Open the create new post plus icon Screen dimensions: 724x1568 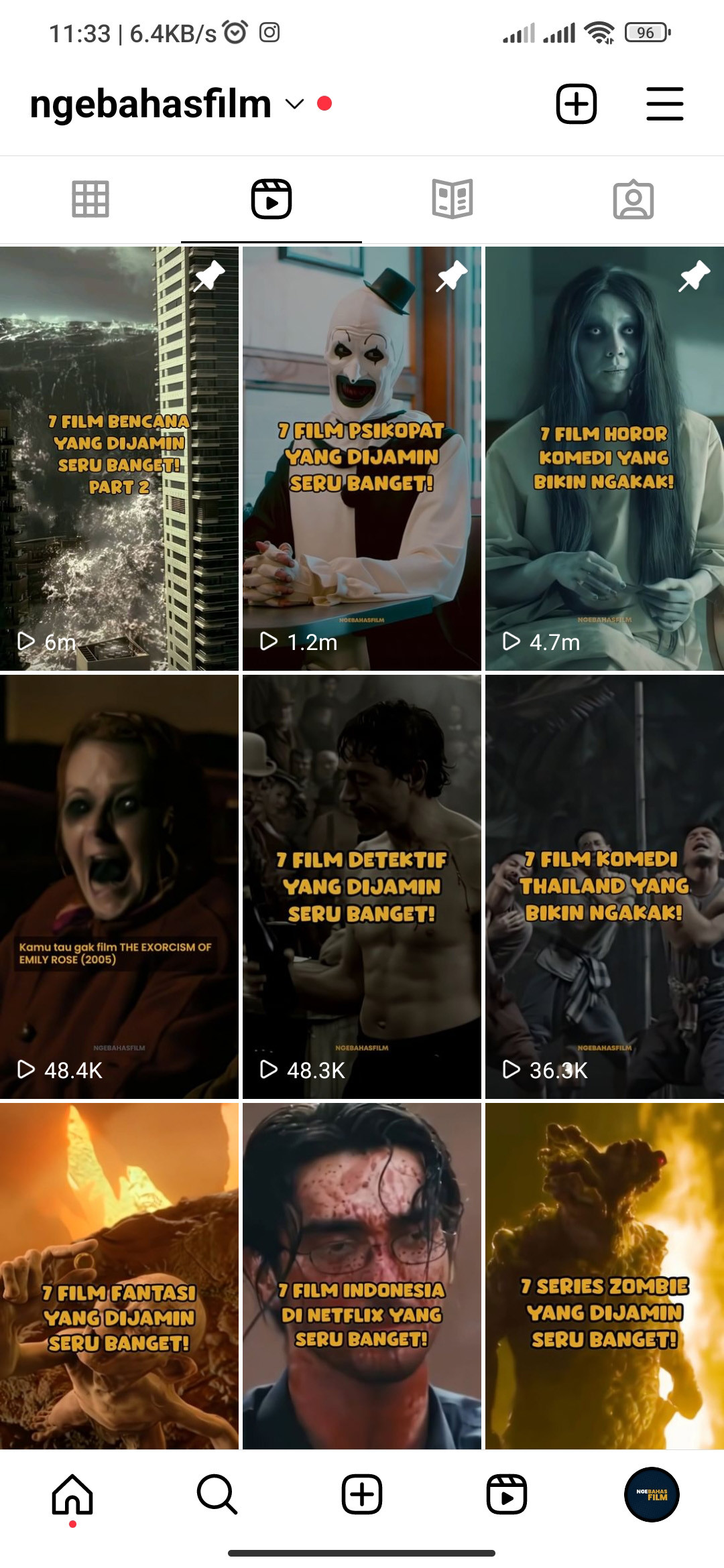coord(576,104)
